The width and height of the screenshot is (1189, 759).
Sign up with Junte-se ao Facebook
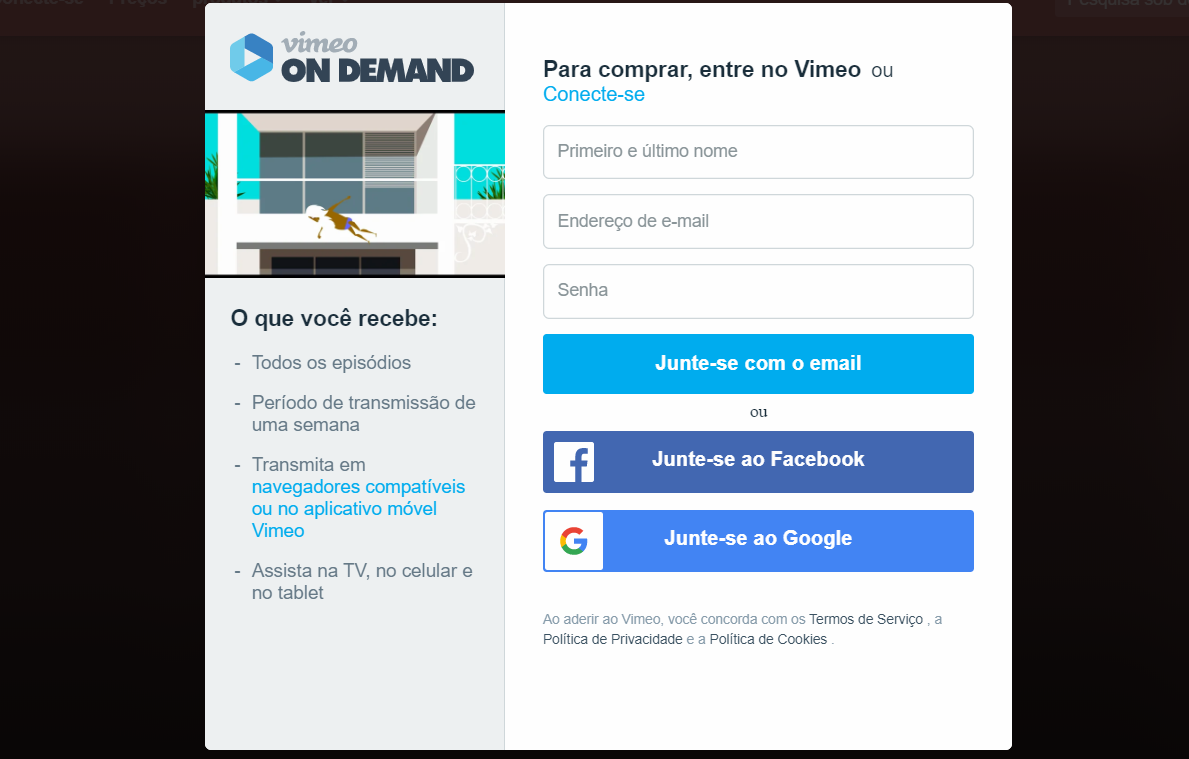(x=758, y=461)
